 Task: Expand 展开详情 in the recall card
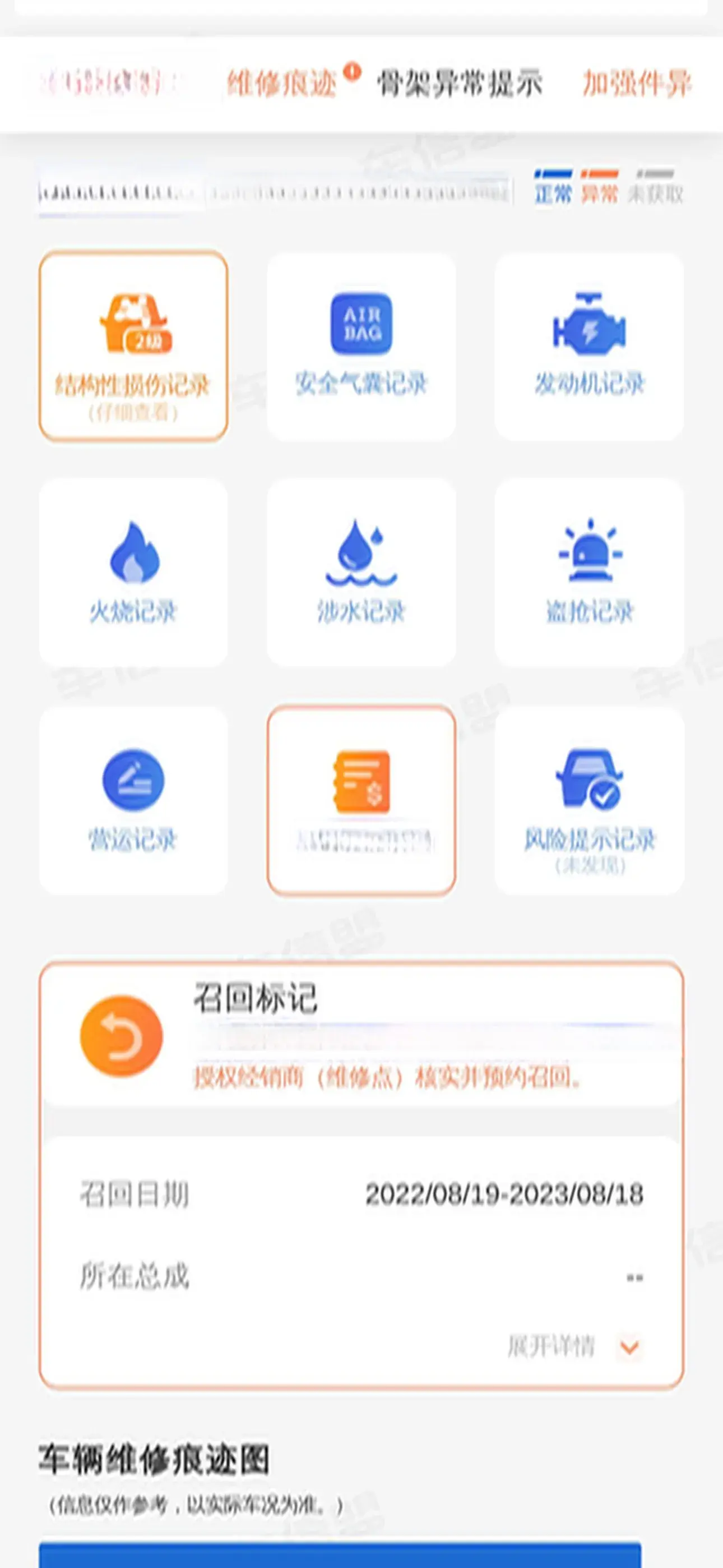click(572, 1347)
